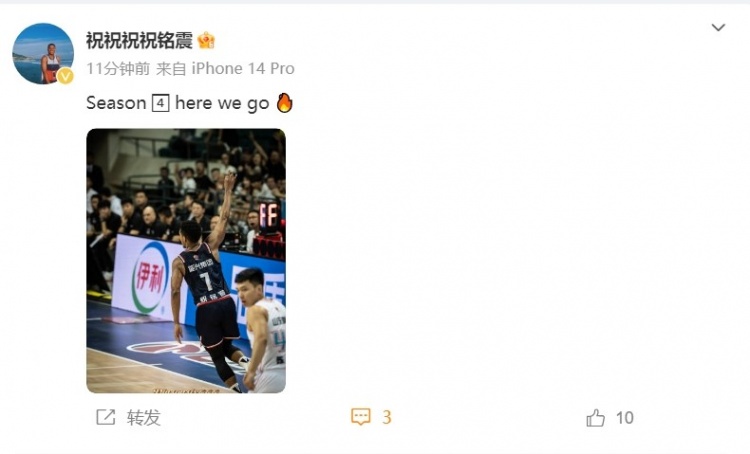Repost via the 转发 button

[x=129, y=418]
